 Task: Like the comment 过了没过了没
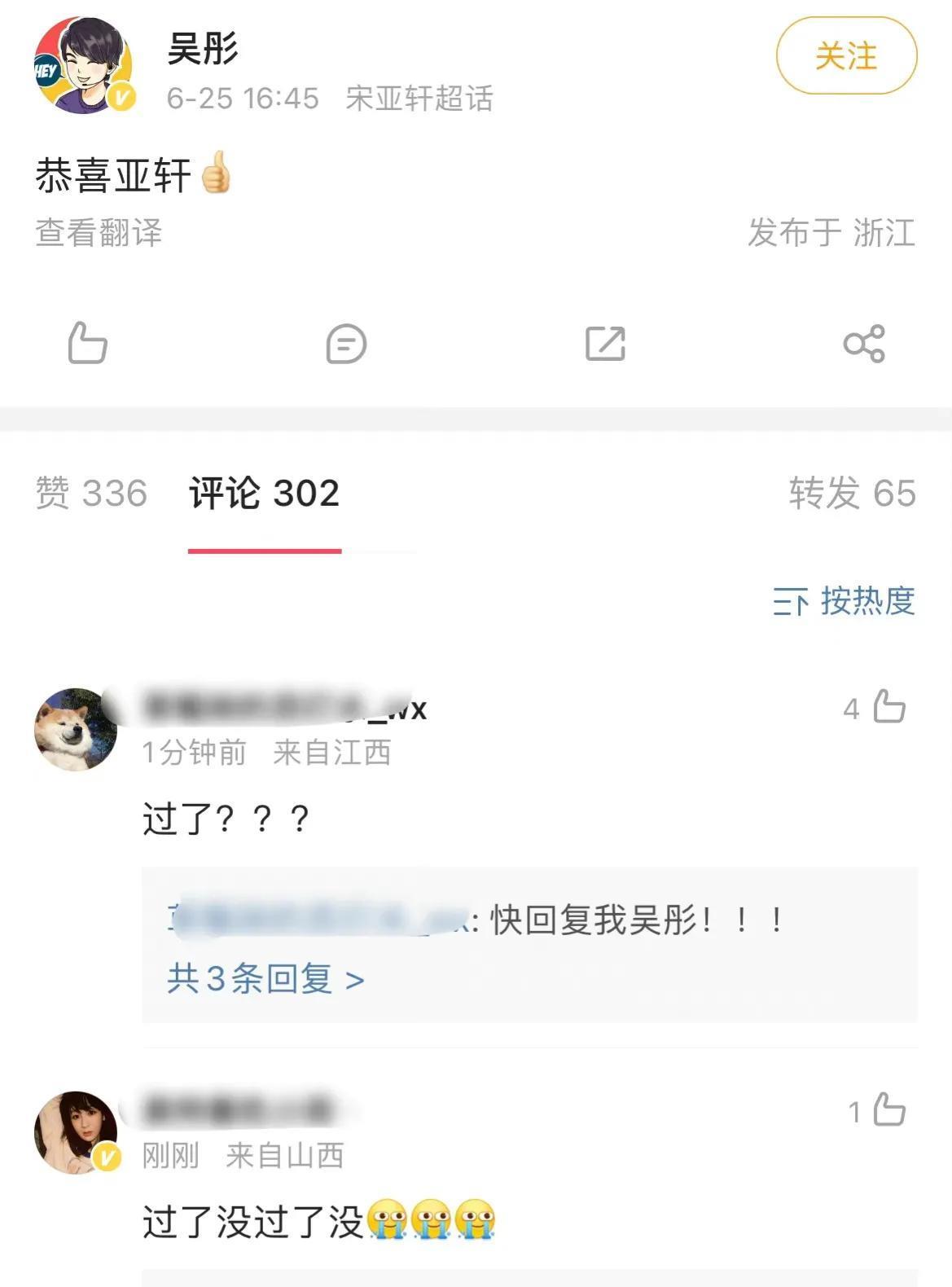coord(888,1110)
